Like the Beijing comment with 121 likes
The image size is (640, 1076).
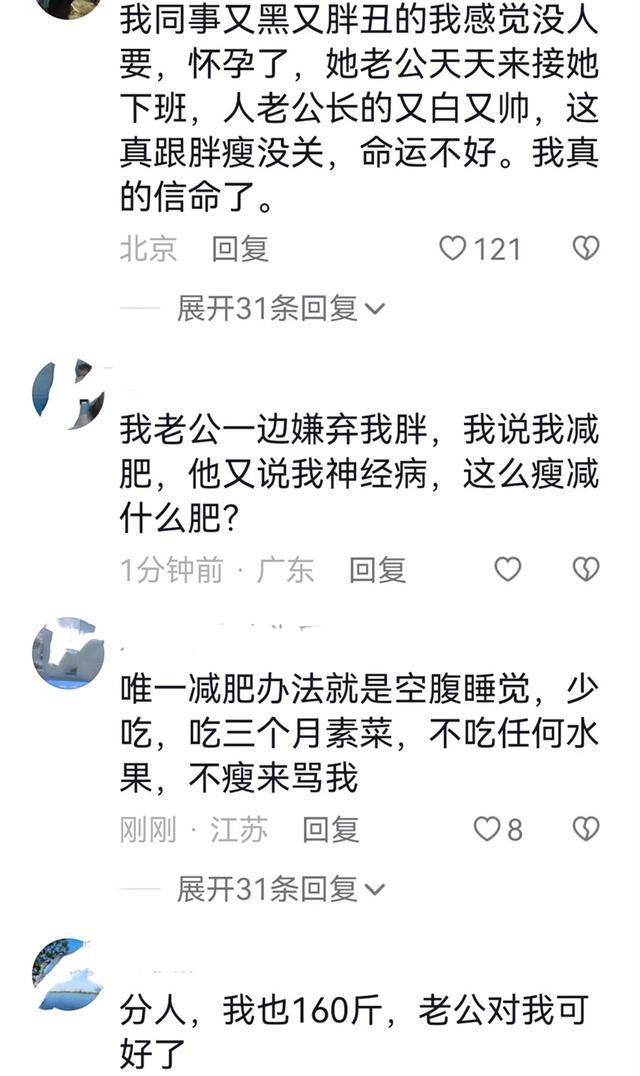click(x=454, y=248)
